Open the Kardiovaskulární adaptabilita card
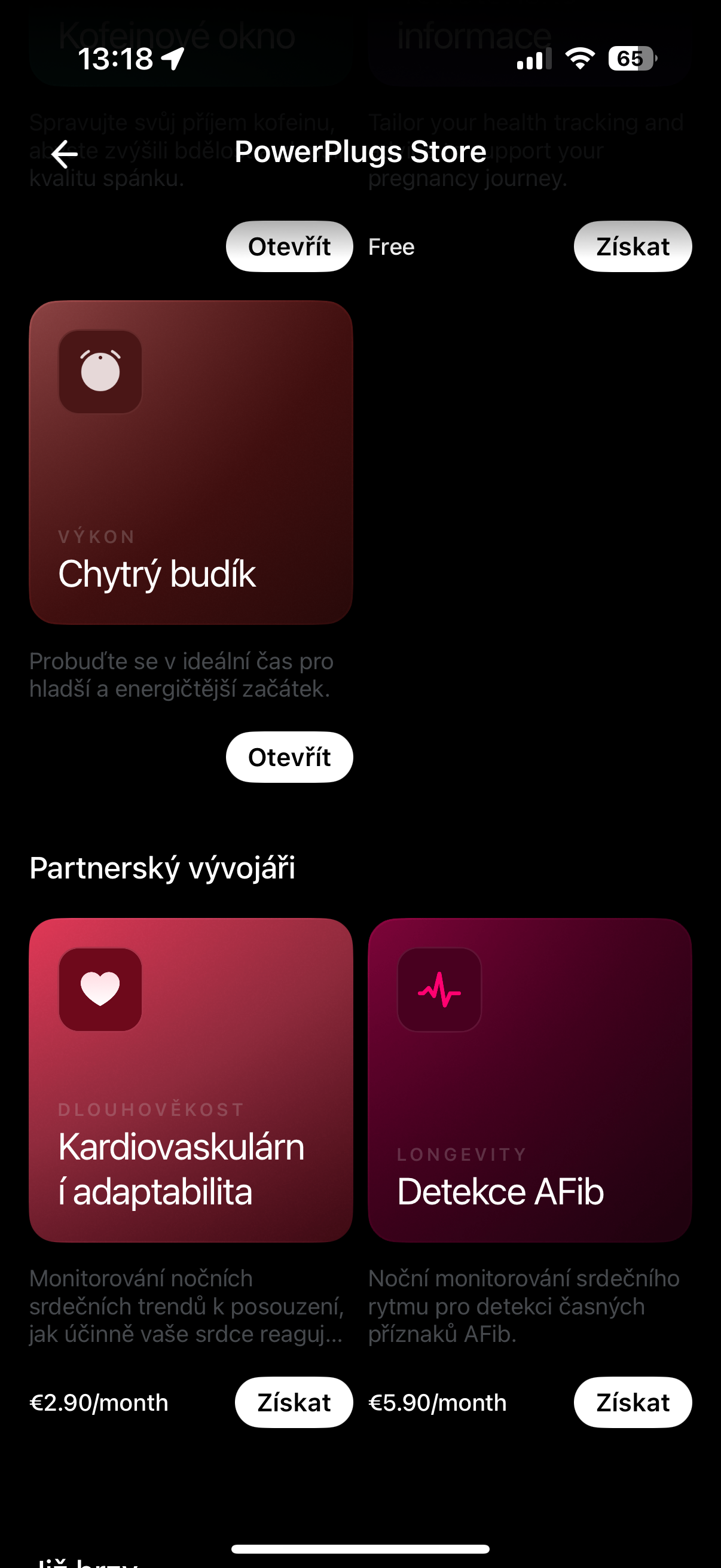721x1568 pixels. coord(191,1080)
